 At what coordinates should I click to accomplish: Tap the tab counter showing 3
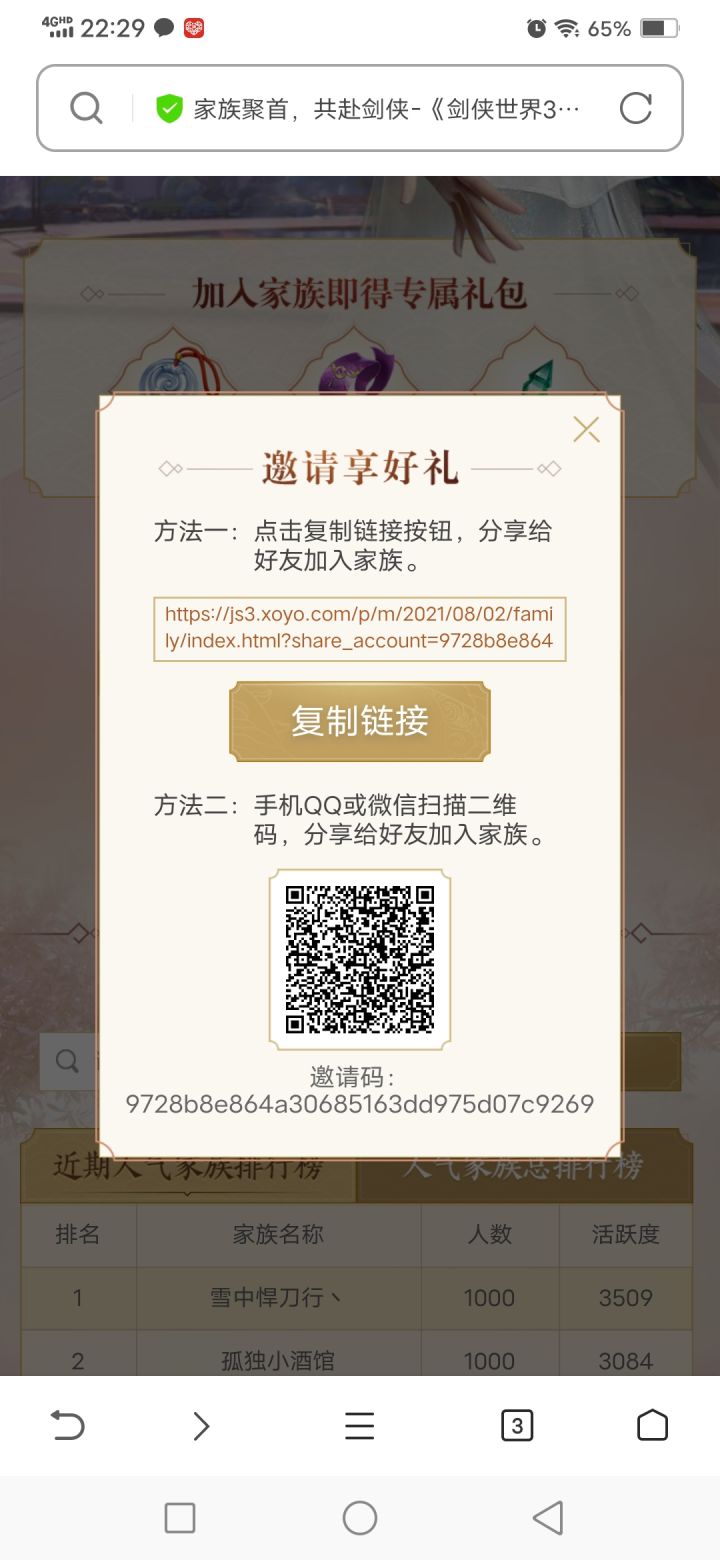coord(516,1425)
